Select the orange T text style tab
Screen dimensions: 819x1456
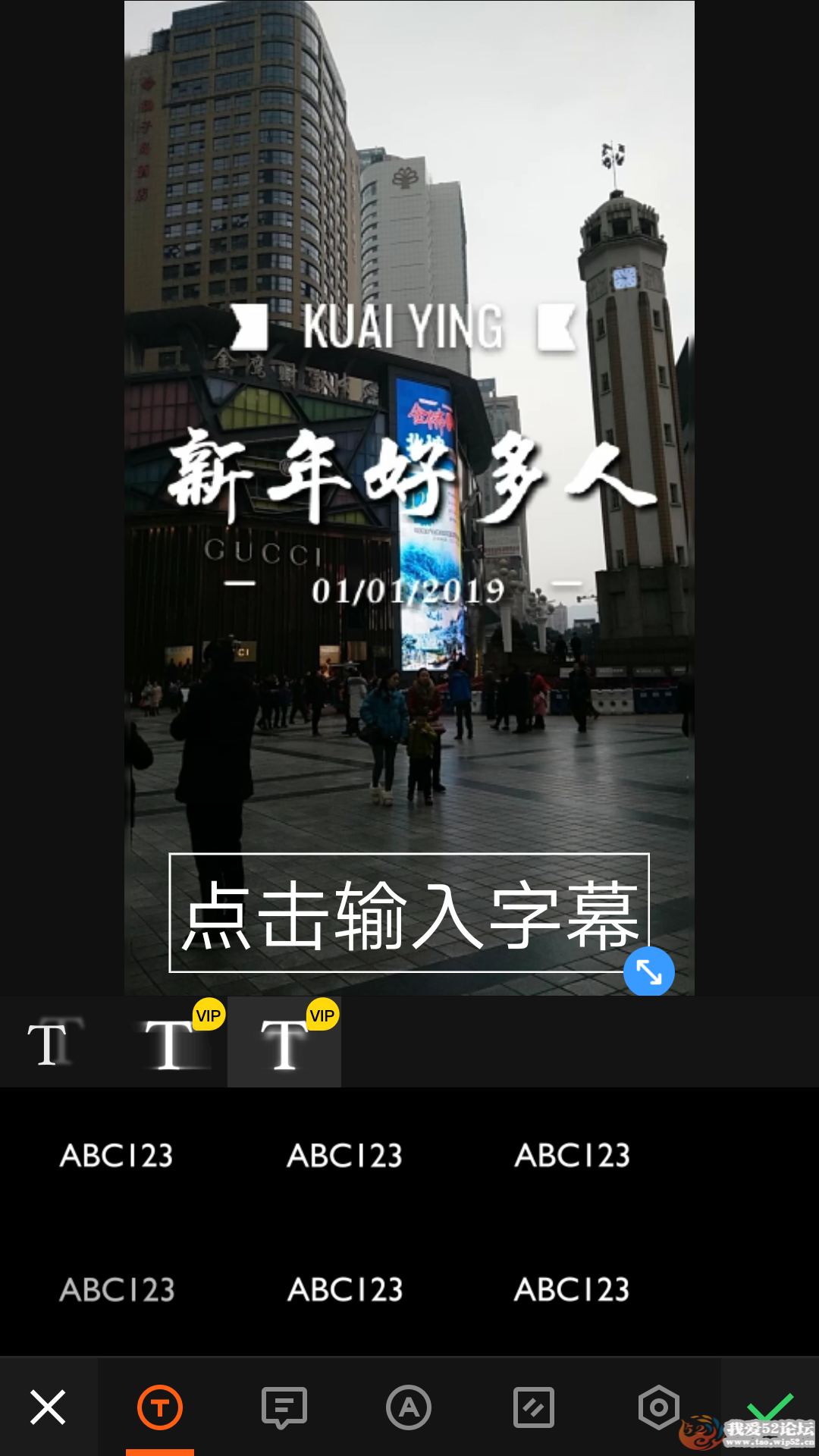[160, 1407]
